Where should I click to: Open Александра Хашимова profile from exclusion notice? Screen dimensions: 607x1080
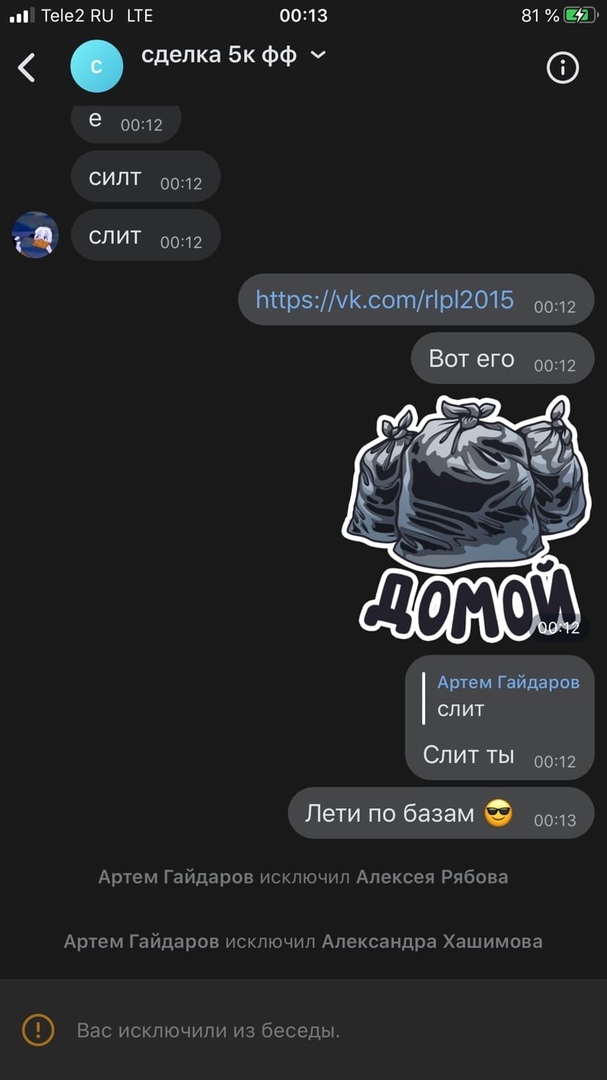point(432,941)
